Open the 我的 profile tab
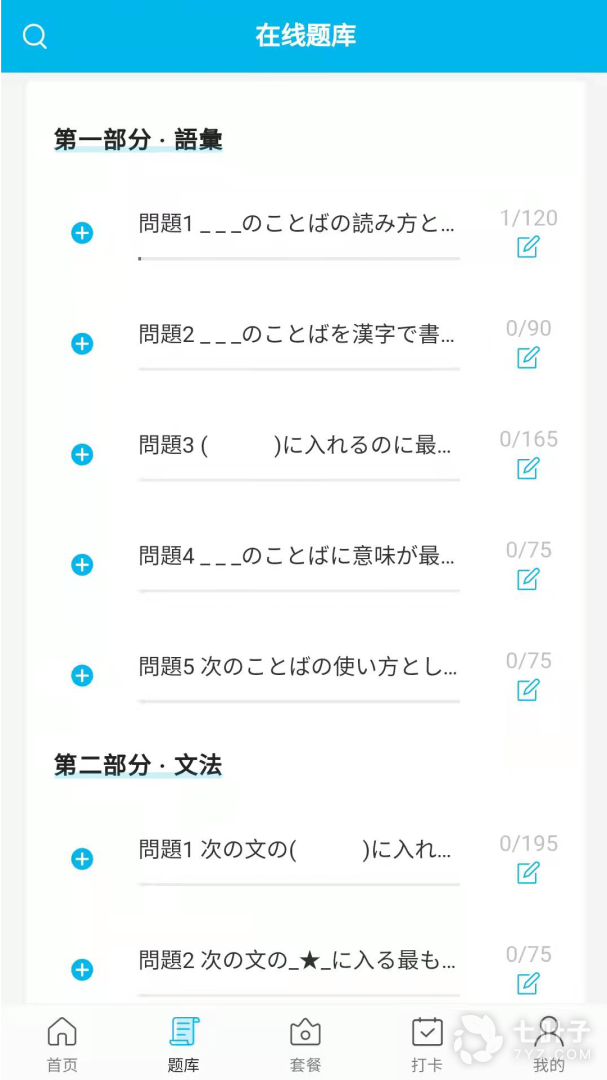 coord(548,1042)
